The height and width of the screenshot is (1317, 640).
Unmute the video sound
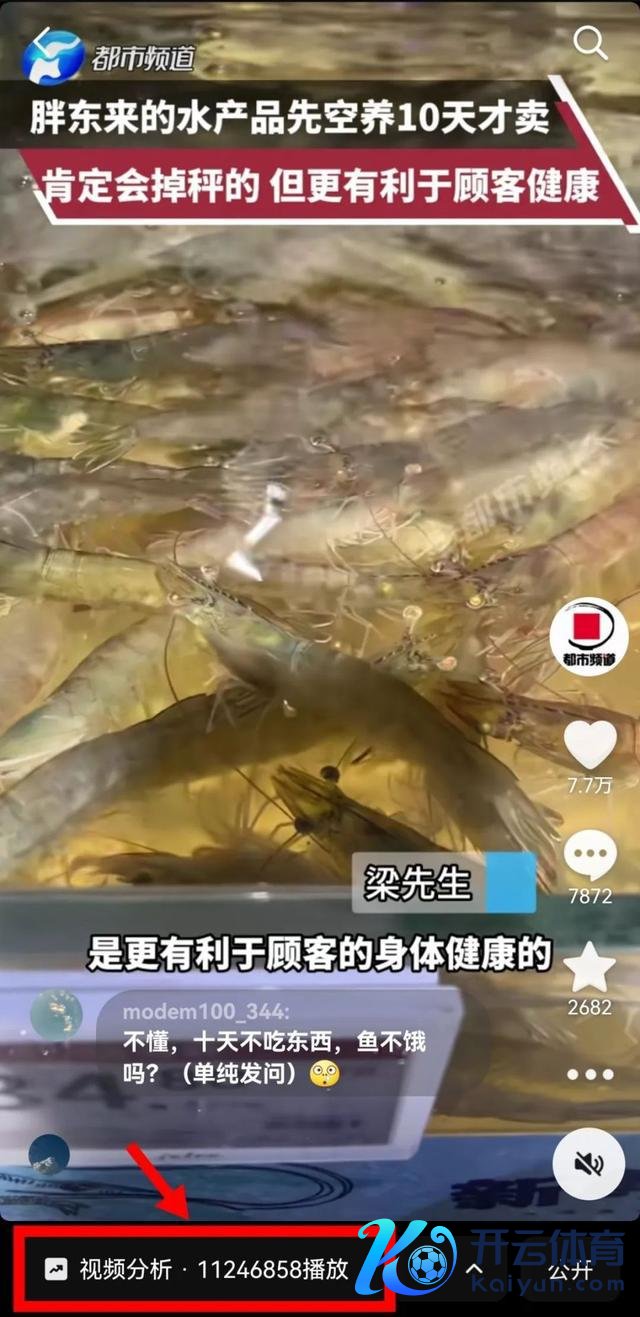589,1163
